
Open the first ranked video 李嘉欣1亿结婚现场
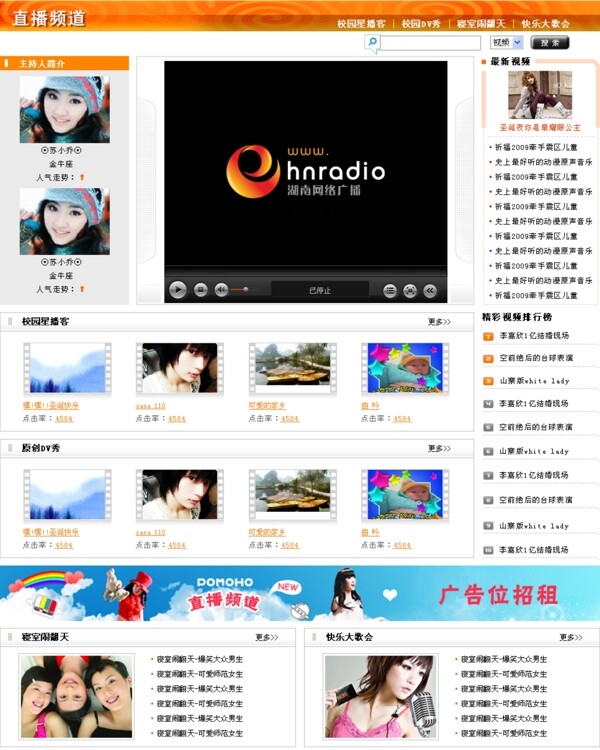(535, 336)
